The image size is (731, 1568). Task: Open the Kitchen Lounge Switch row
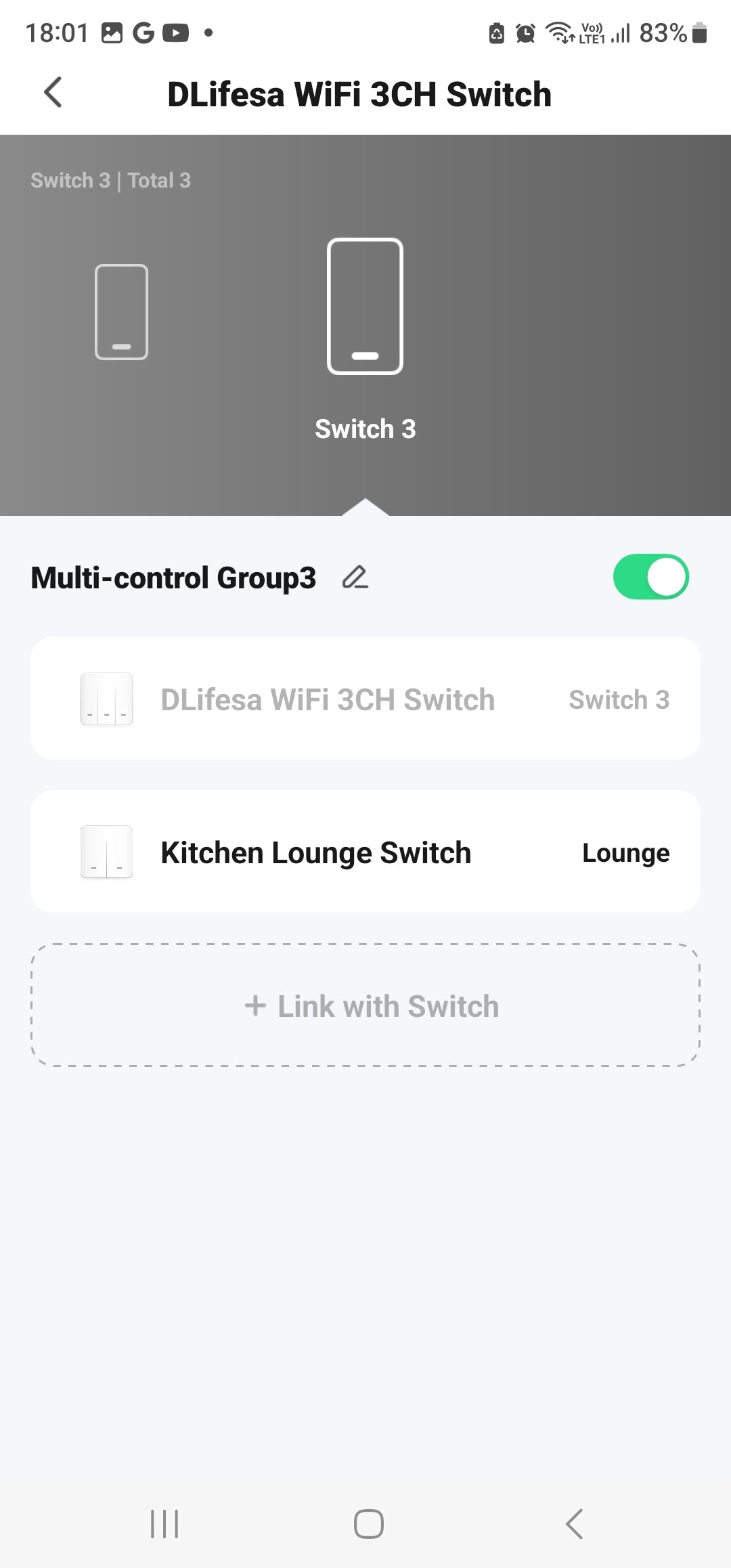point(365,852)
